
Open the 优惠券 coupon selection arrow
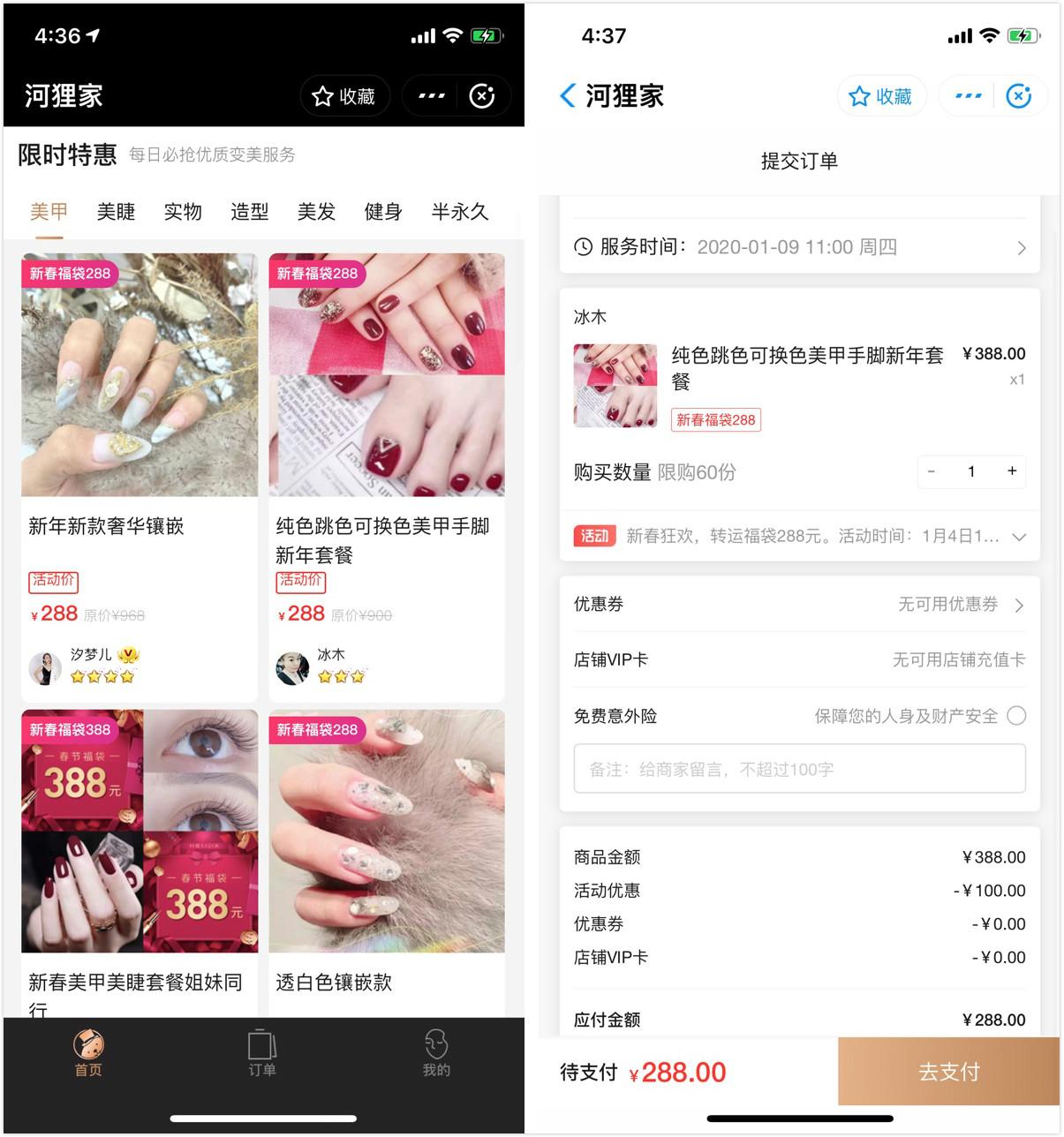click(x=1020, y=605)
